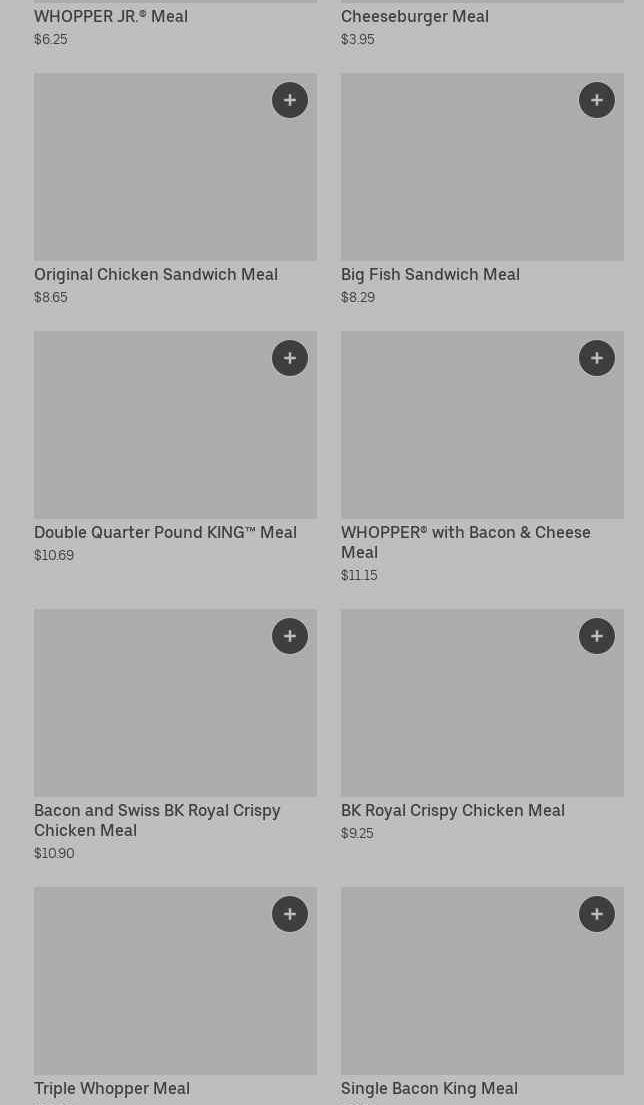View BK Royal Crispy Chicken Meal details
Viewport: 644px width, 1105px height.
click(452, 810)
